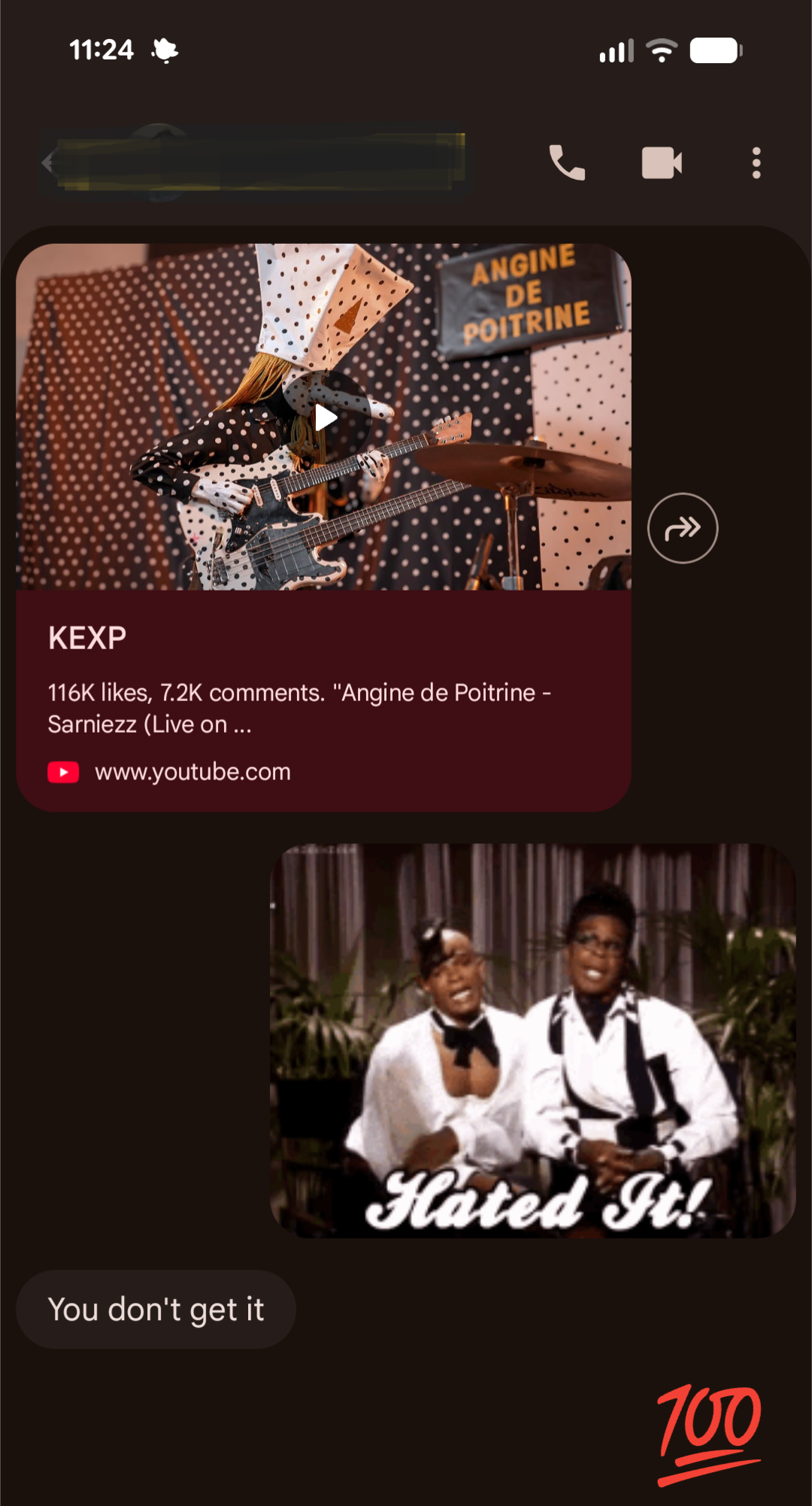Go back to the conversation list
This screenshot has height=1506, width=812.
click(x=50, y=162)
